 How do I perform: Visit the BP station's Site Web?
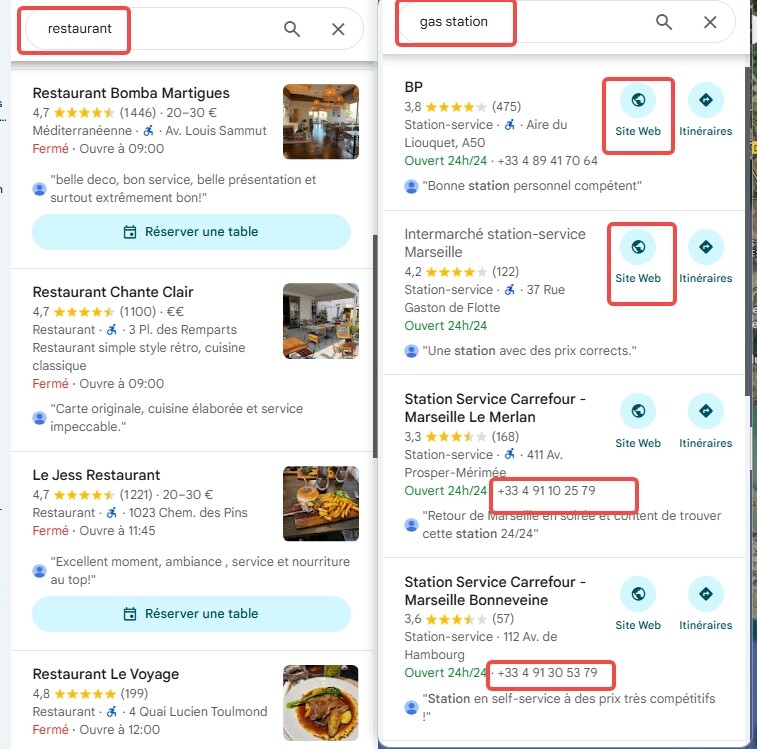[638, 111]
